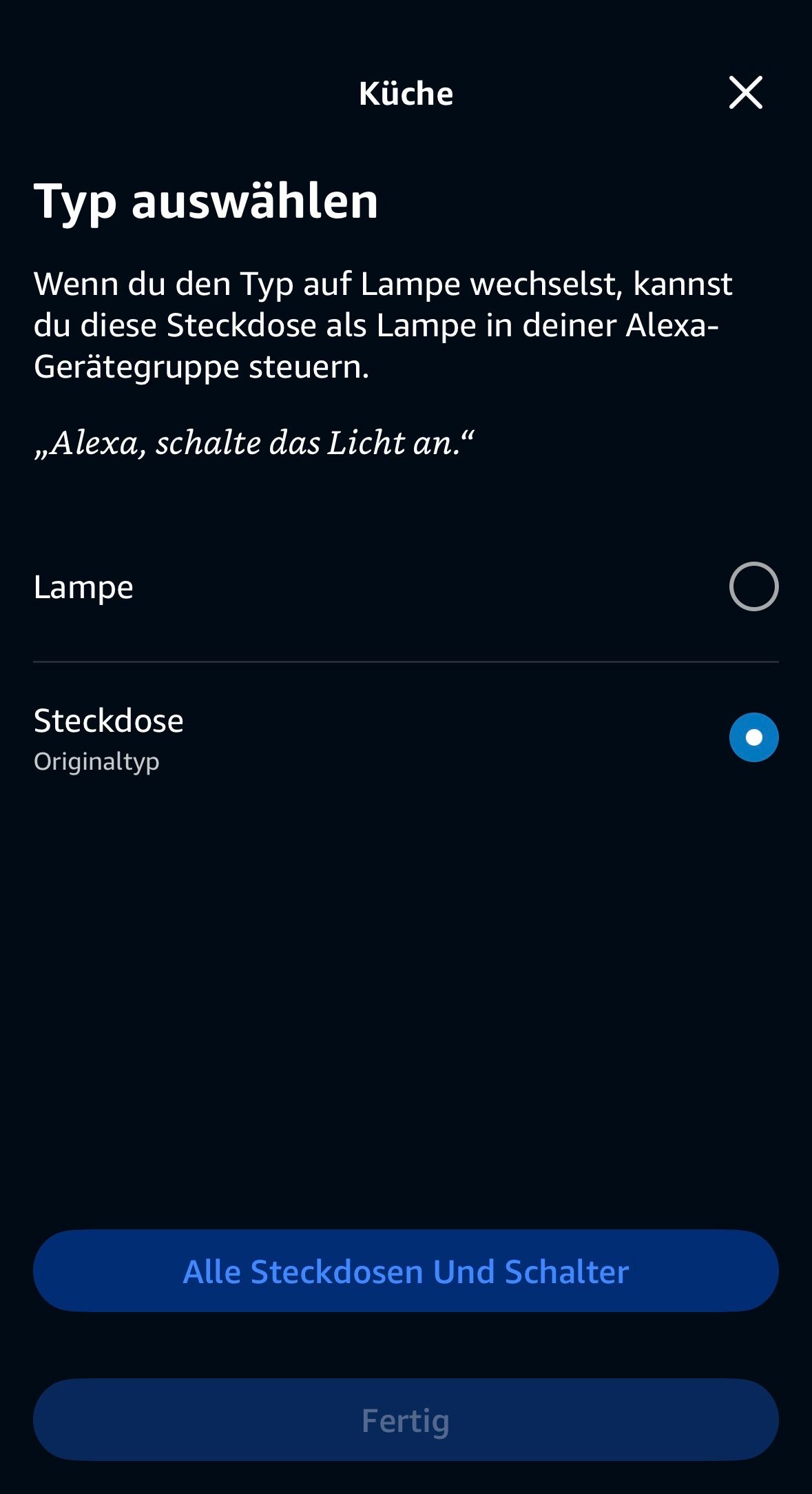
Task: Close the Küche type selection screen
Action: point(745,93)
